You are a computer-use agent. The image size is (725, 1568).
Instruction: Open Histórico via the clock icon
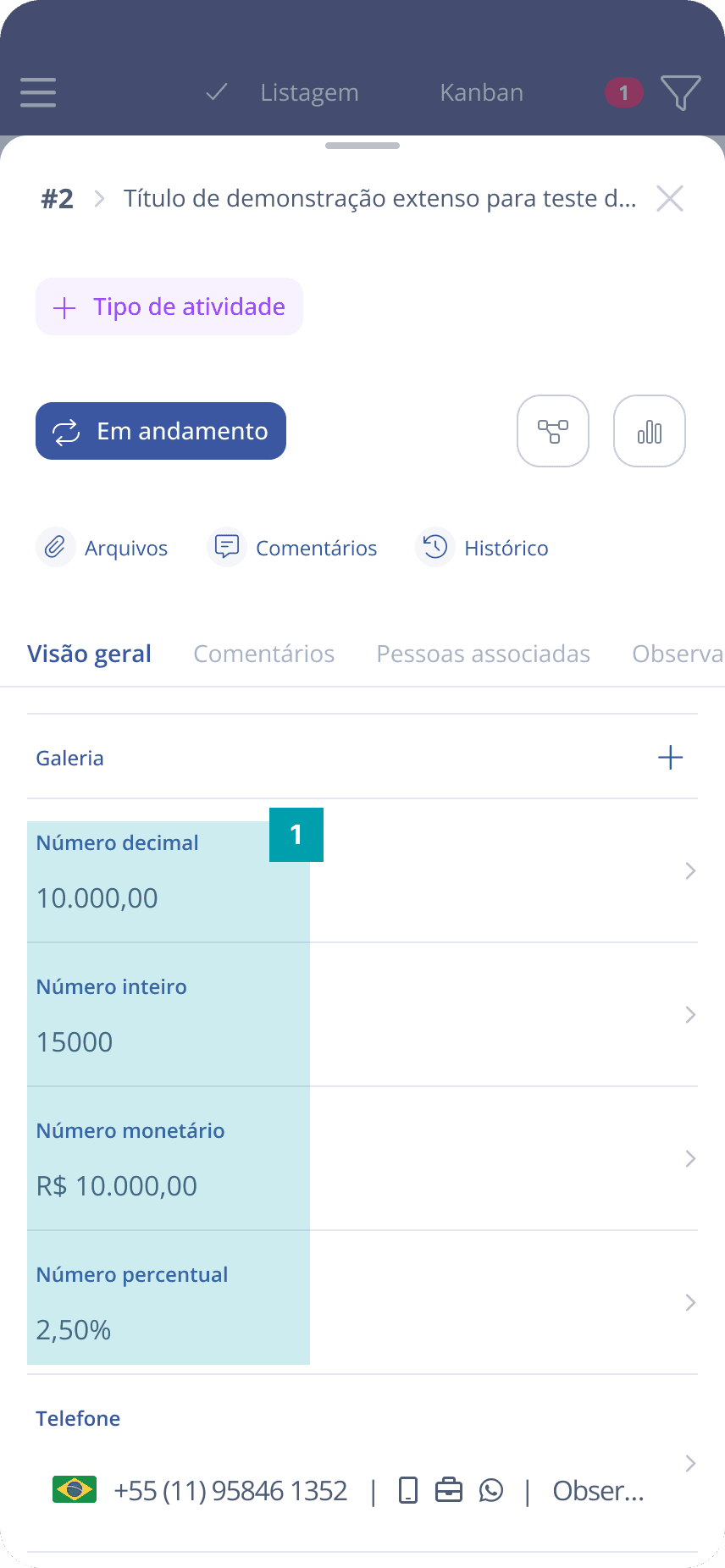click(434, 547)
